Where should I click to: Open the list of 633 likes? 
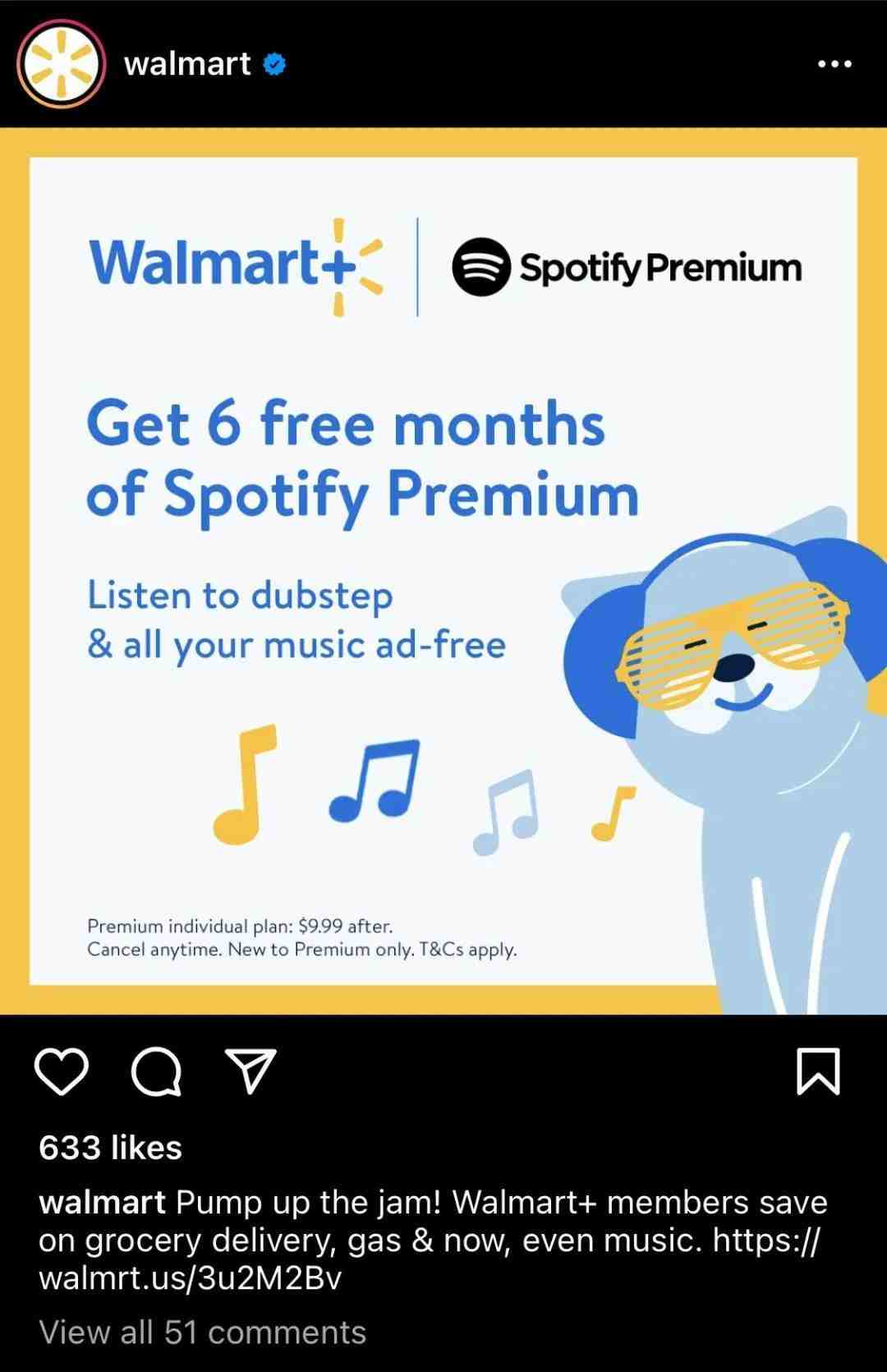pyautogui.click(x=110, y=1148)
